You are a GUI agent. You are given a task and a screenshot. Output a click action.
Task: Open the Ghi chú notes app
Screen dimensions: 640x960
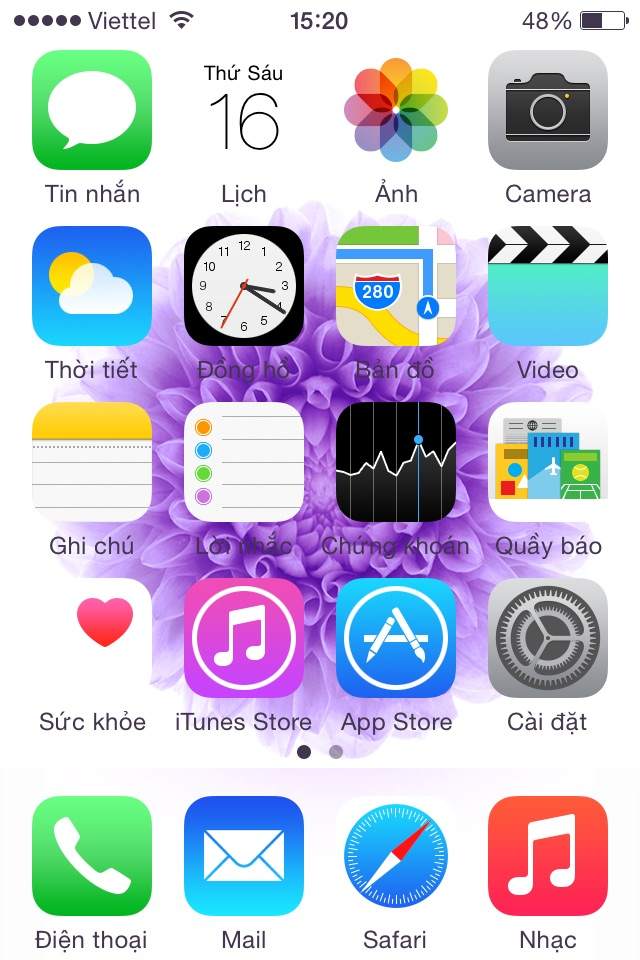[x=92, y=462]
